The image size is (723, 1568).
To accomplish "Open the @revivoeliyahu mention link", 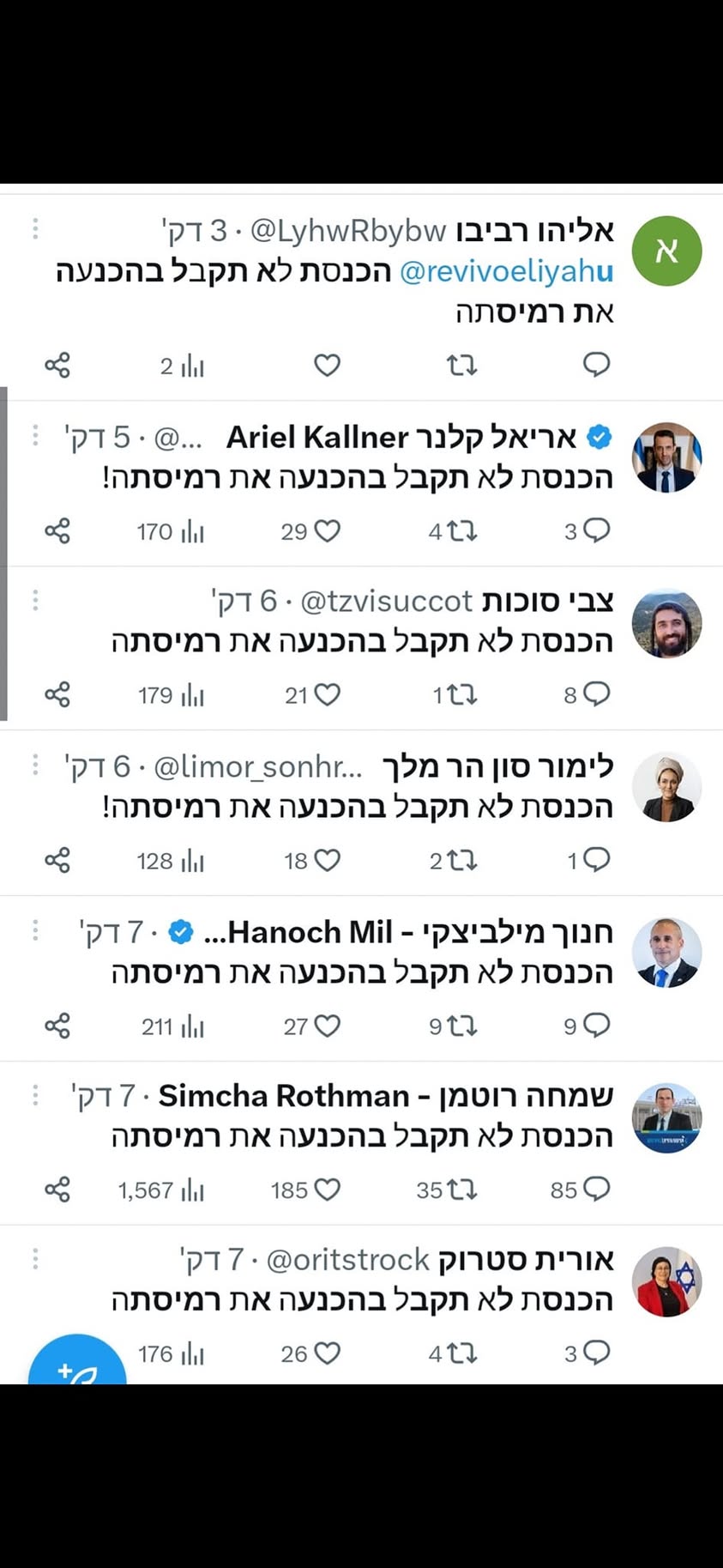I will pos(509,271).
